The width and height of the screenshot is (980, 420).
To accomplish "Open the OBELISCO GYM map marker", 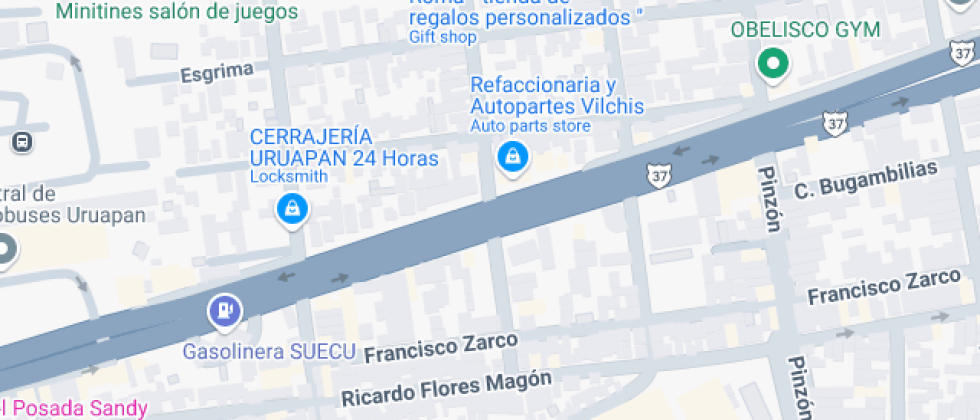I will coord(772,65).
